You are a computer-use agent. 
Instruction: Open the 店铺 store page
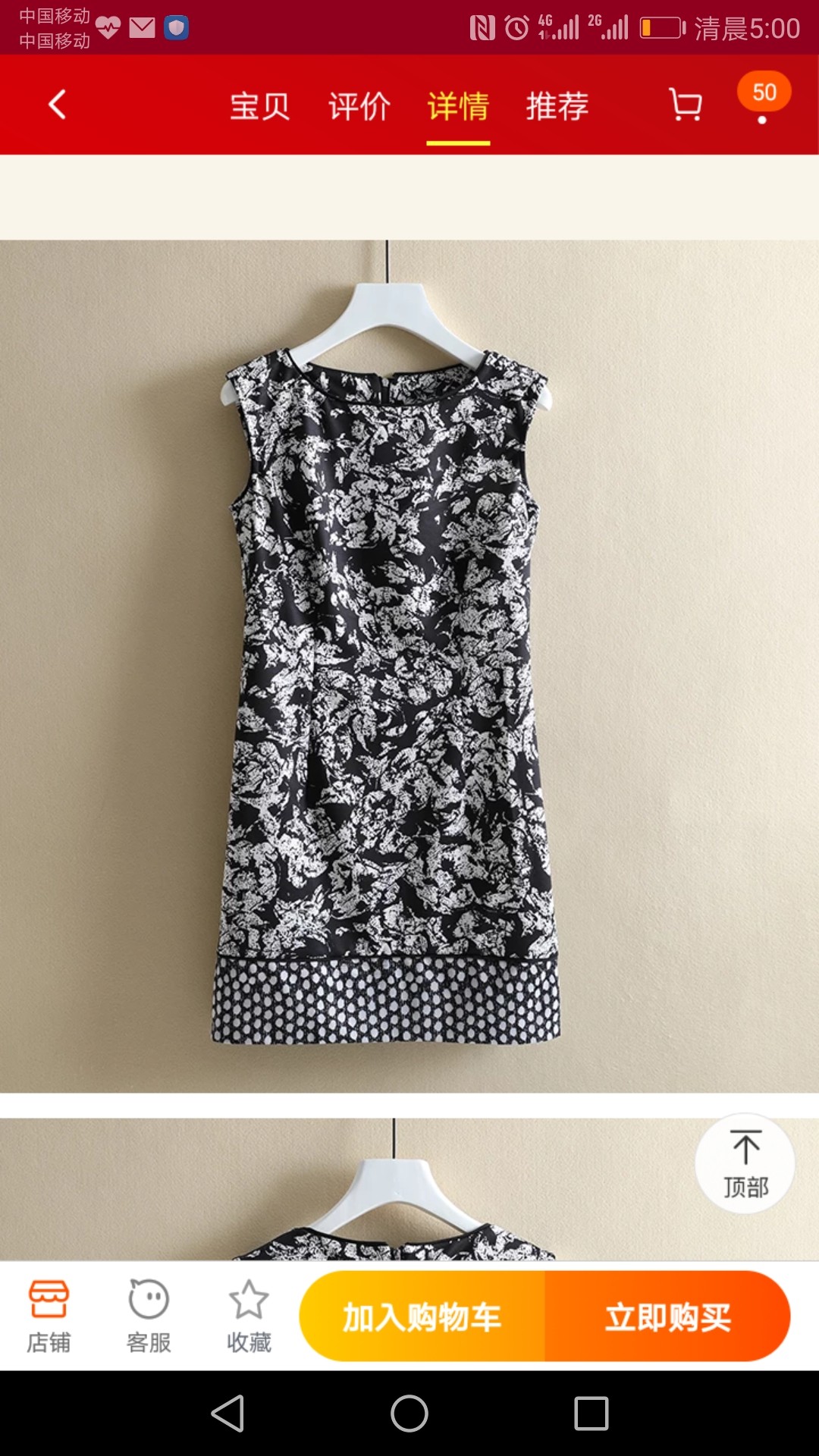(x=49, y=1316)
